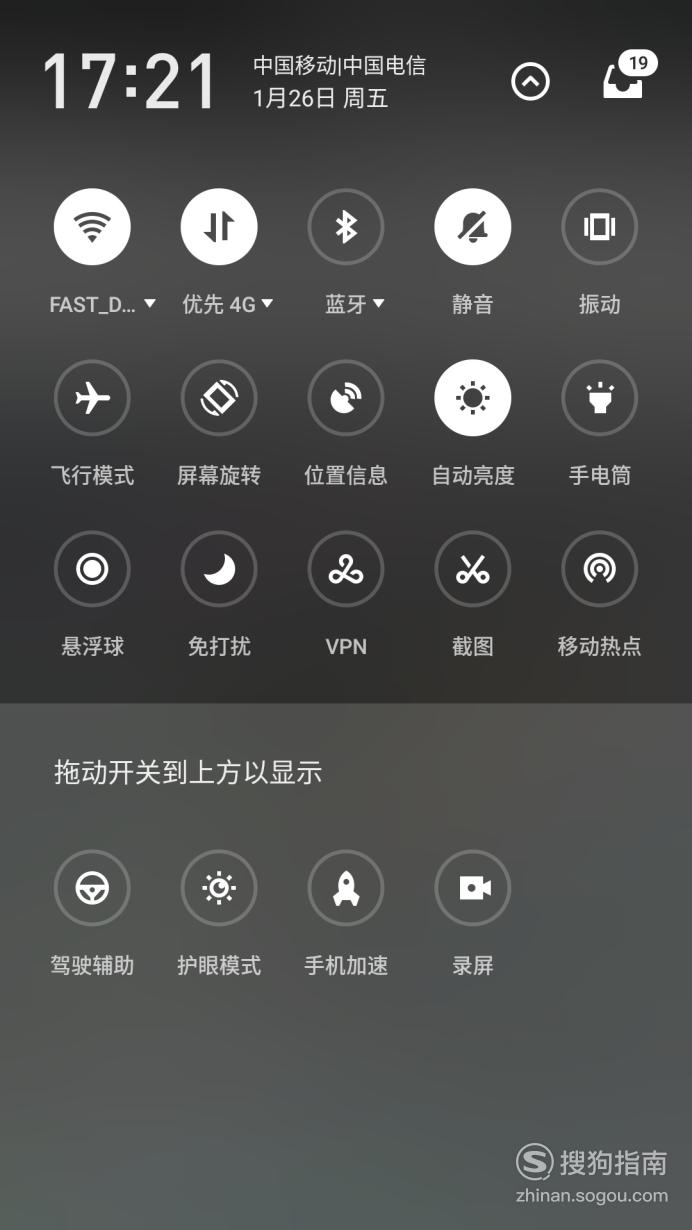Turn on vibration 振动
The width and height of the screenshot is (692, 1230).
(x=600, y=227)
